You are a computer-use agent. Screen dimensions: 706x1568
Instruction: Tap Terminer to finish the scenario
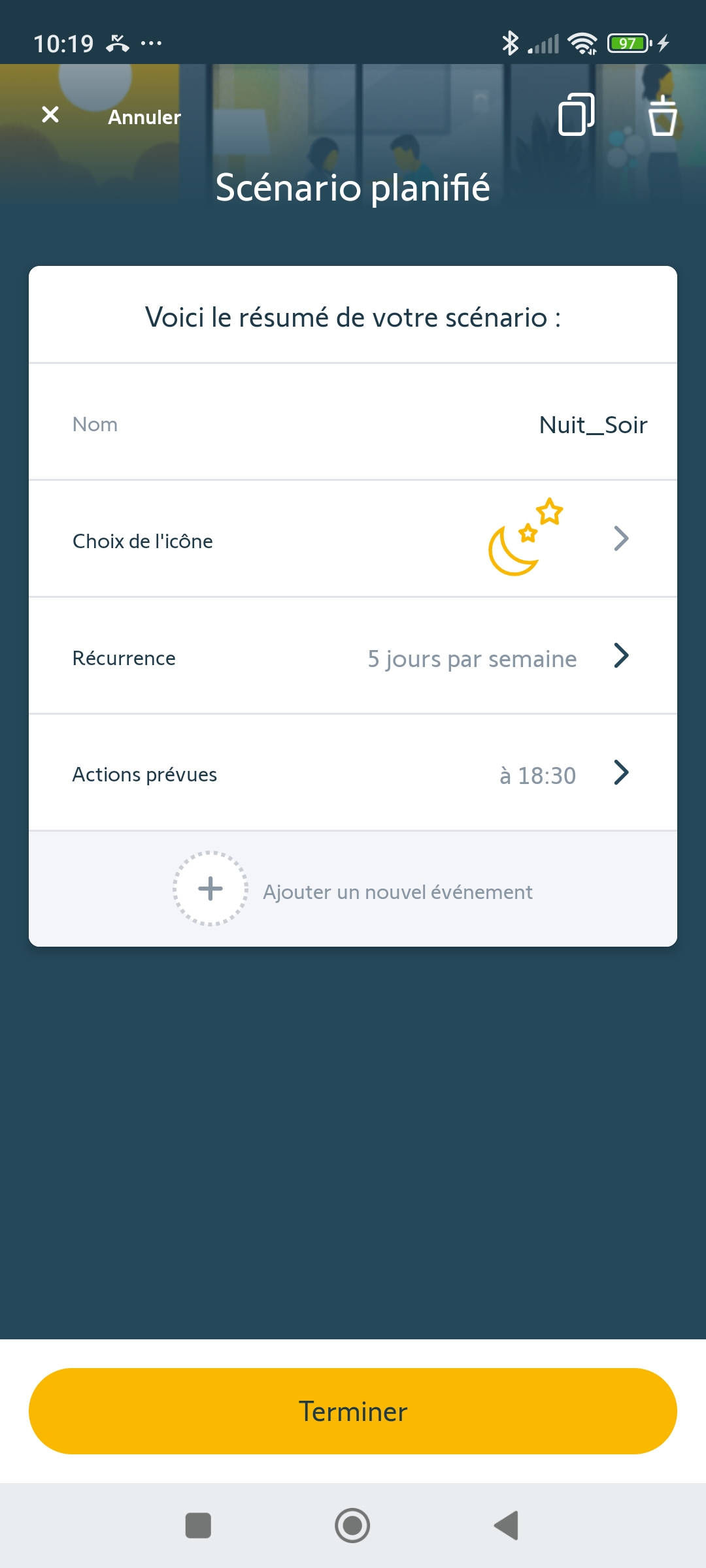pos(353,1411)
